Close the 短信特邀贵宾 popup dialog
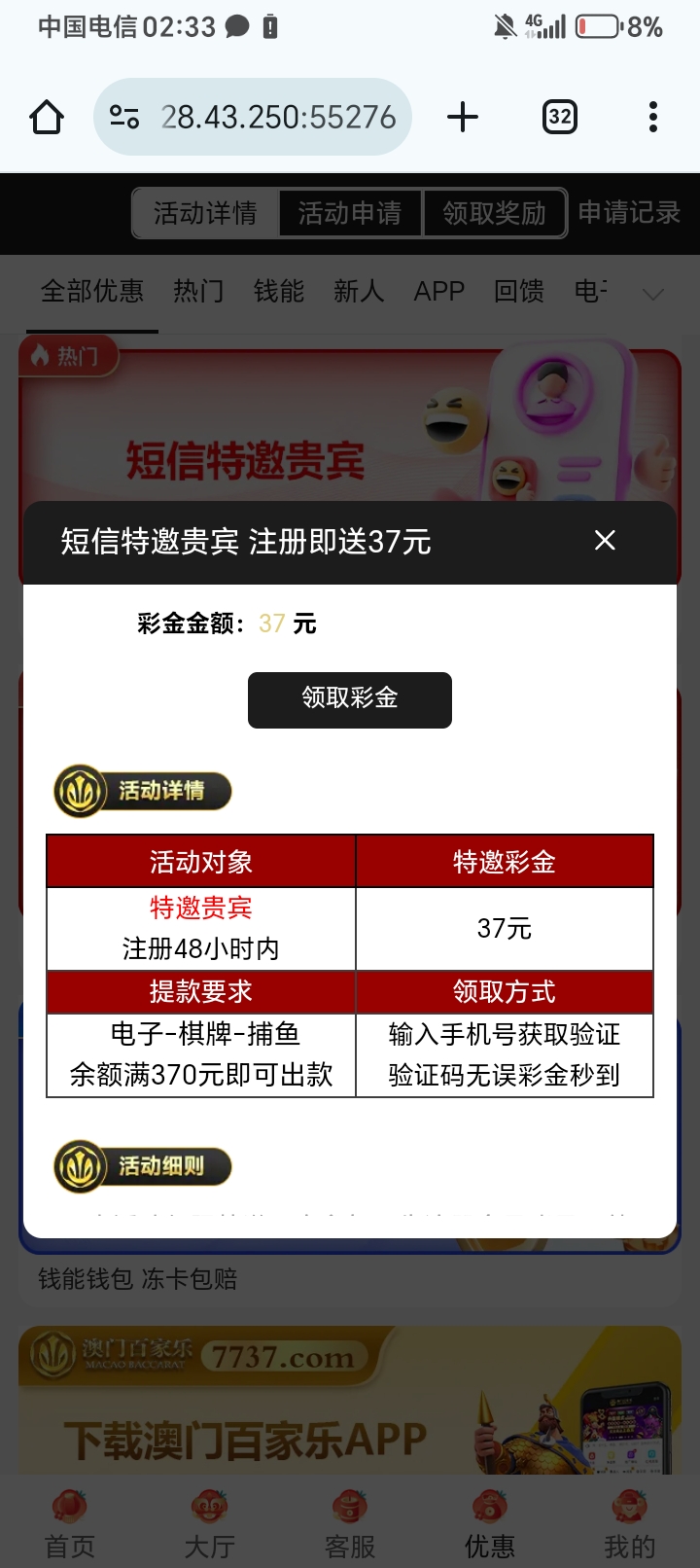The width and height of the screenshot is (700, 1568). coord(605,541)
